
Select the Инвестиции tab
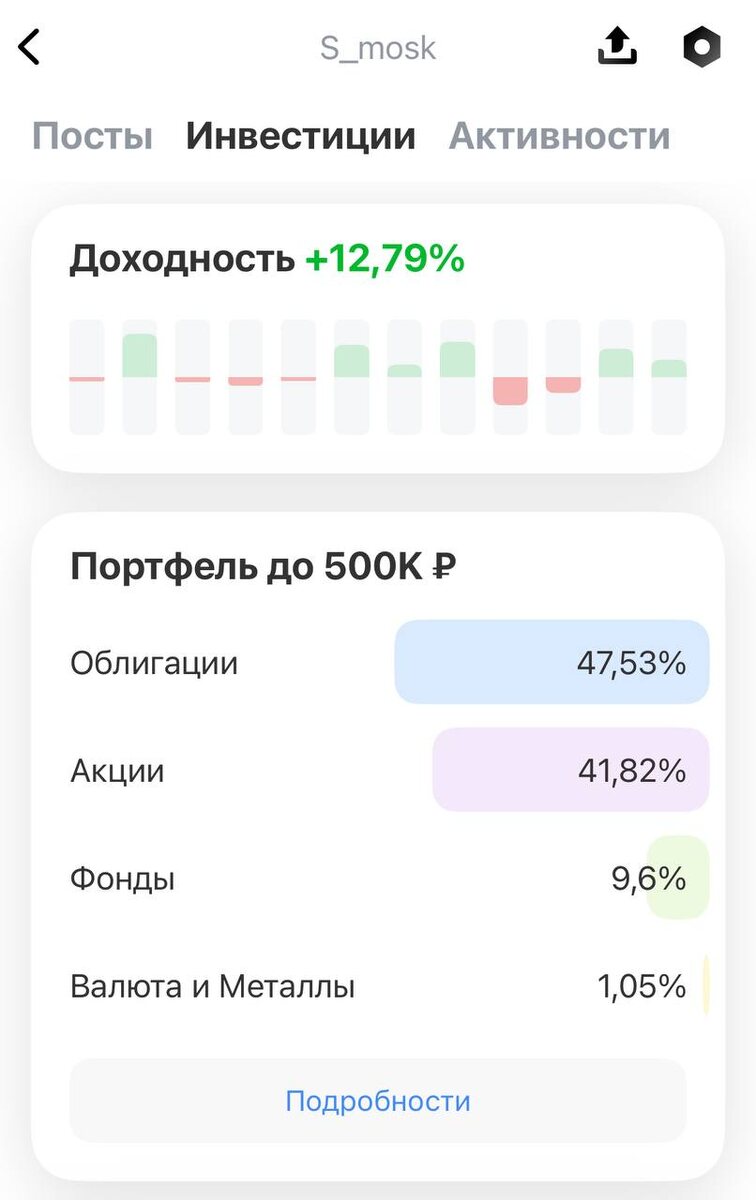click(300, 135)
